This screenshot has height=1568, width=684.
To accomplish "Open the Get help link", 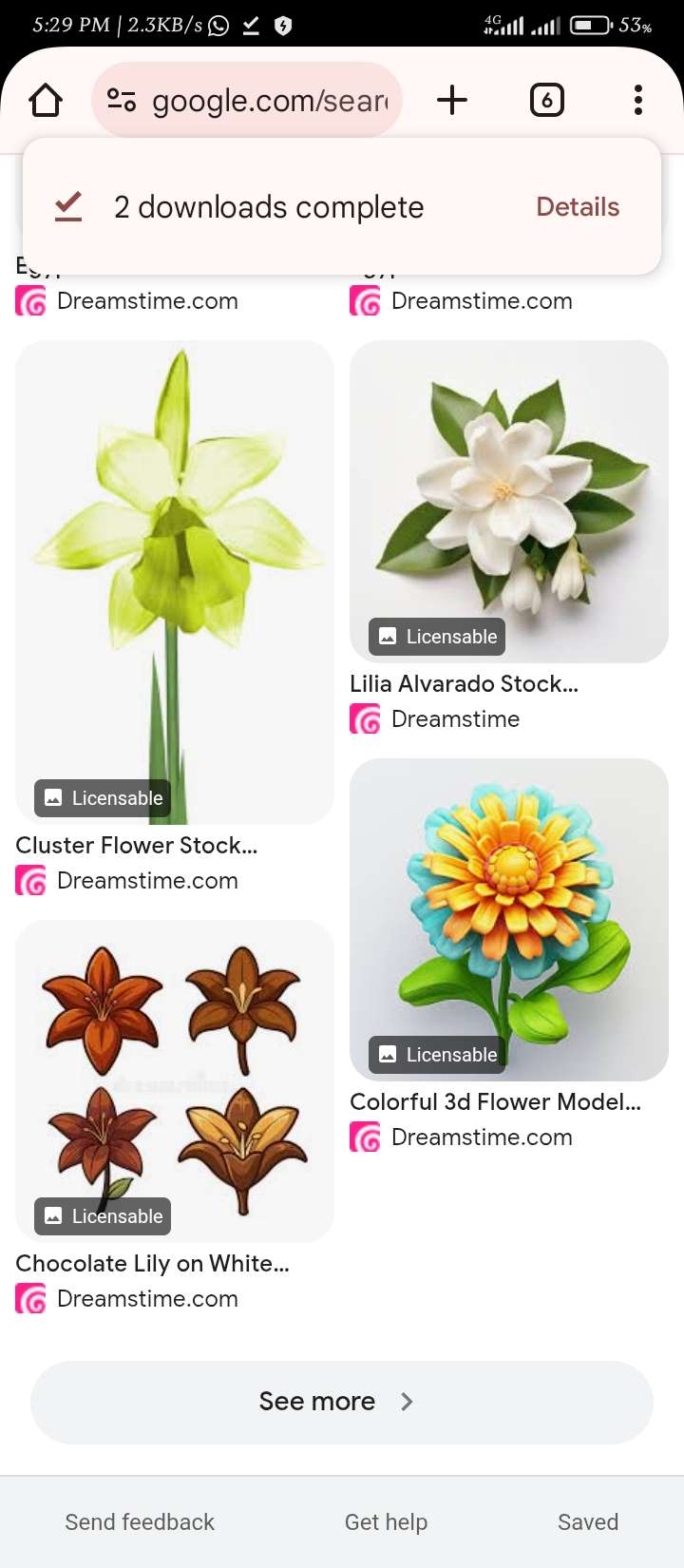I will click(x=386, y=1522).
